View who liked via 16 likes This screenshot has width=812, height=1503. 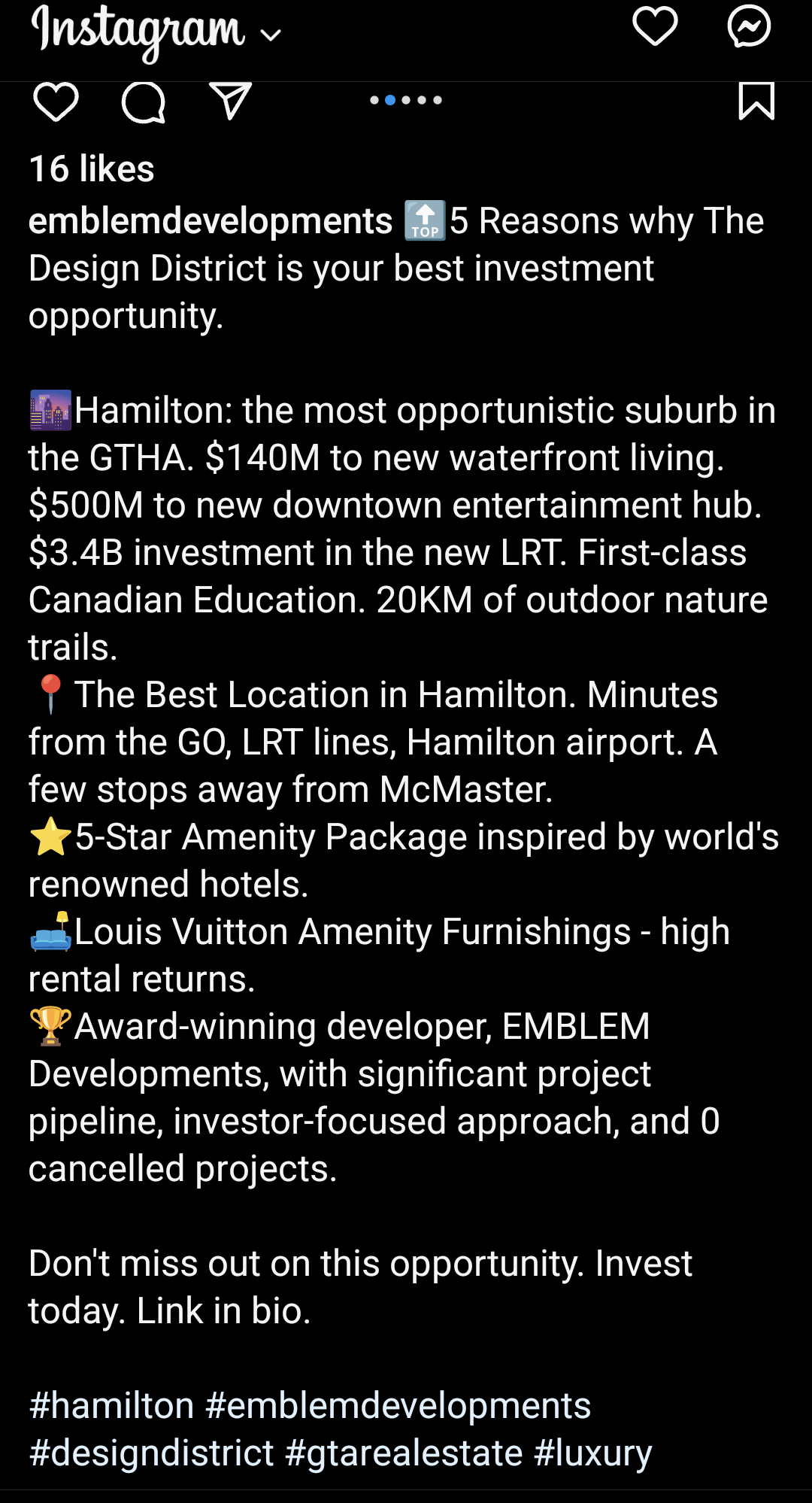pos(92,169)
